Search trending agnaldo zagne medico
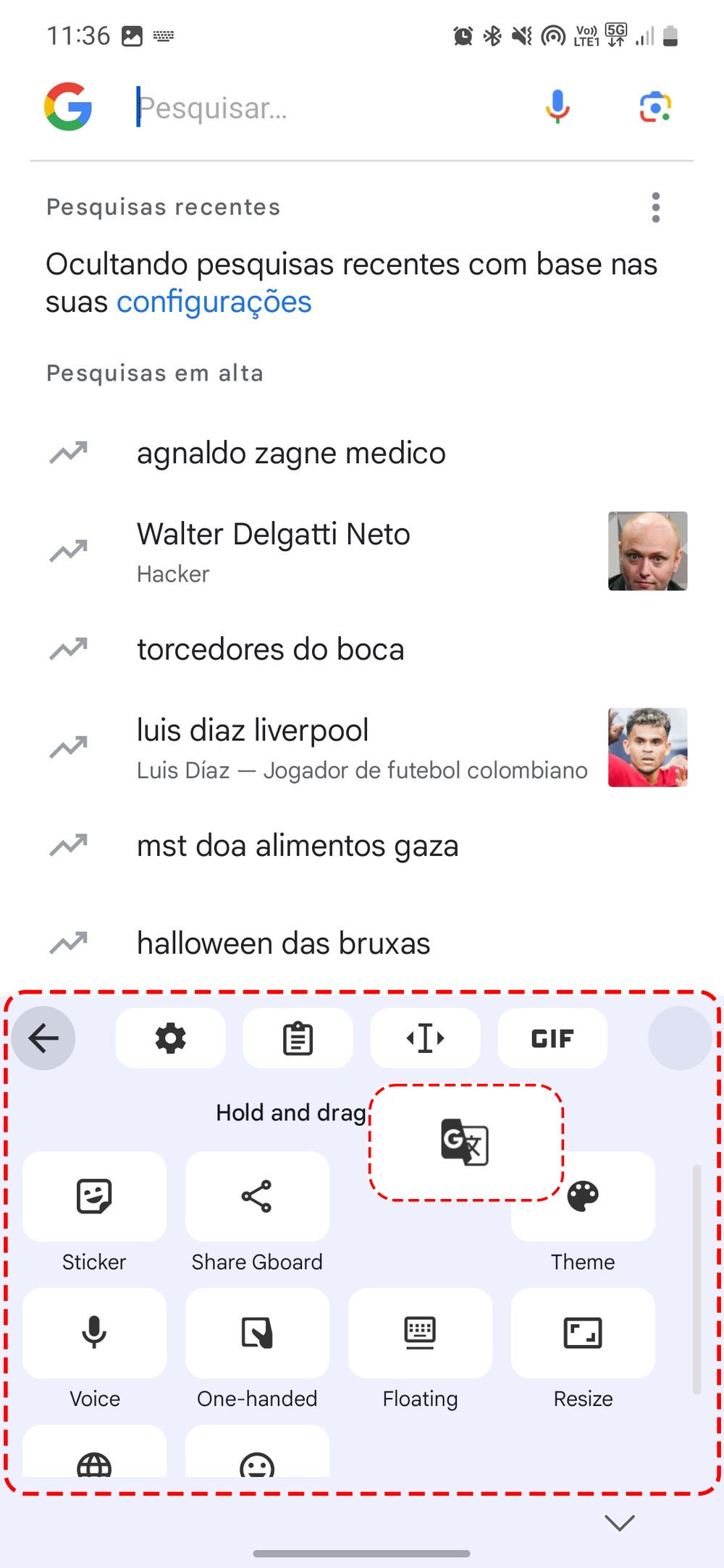Viewport: 724px width, 1568px height. 291,454
